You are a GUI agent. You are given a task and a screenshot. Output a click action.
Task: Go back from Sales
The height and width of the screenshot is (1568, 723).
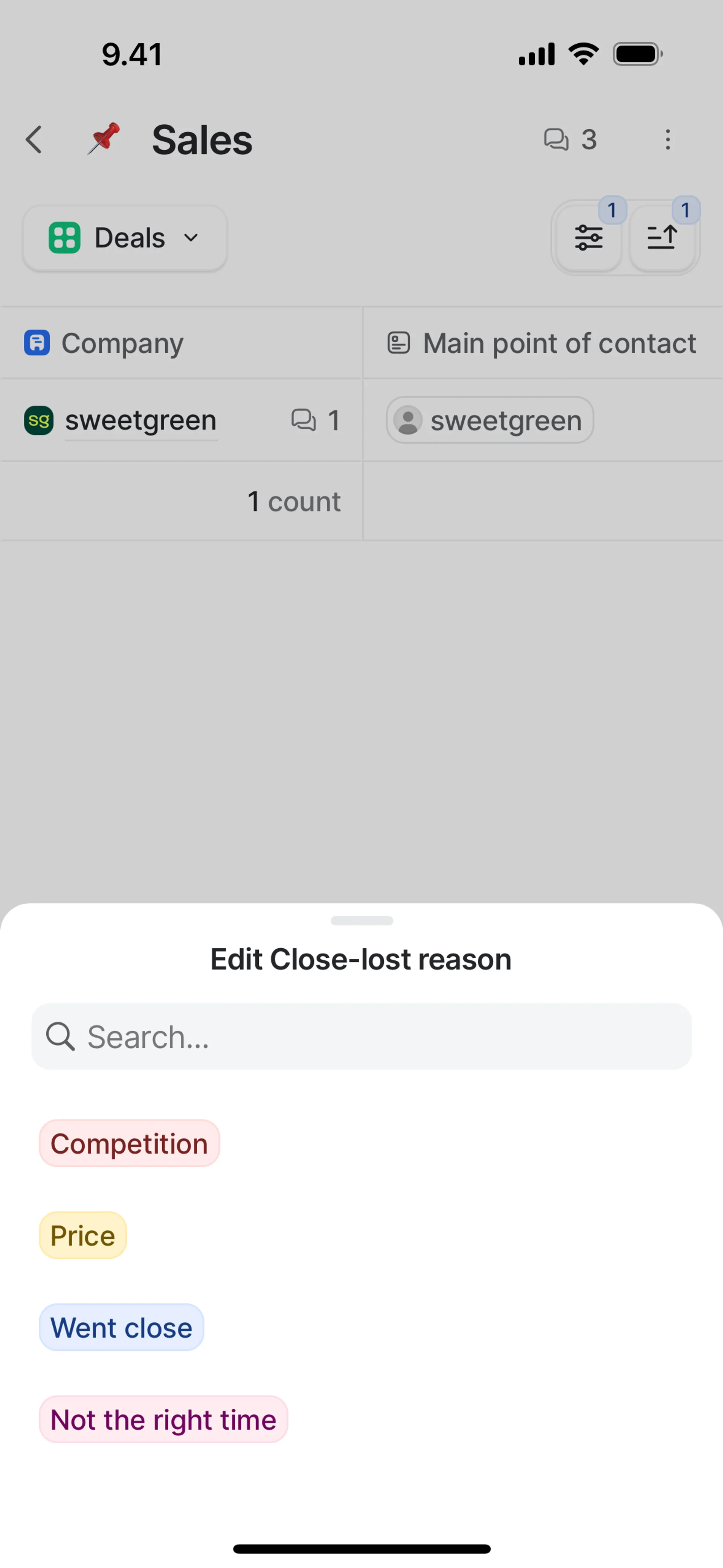pos(34,140)
